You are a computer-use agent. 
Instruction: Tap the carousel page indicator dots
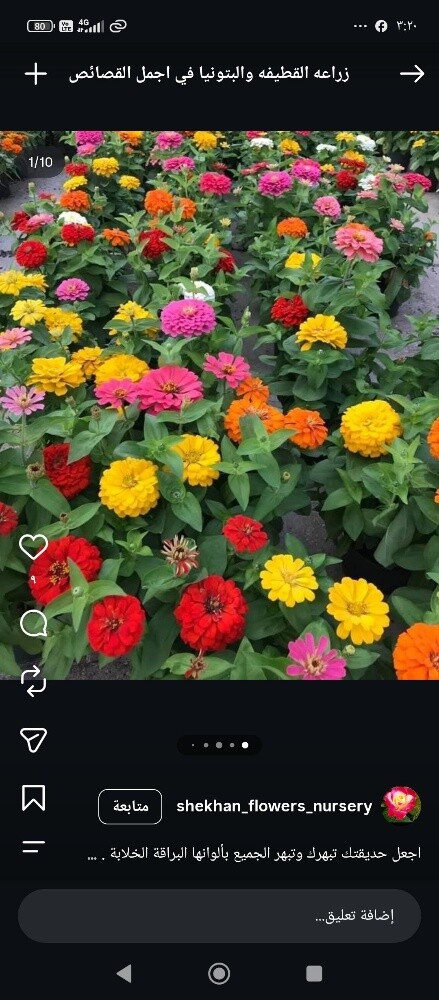coord(220,744)
